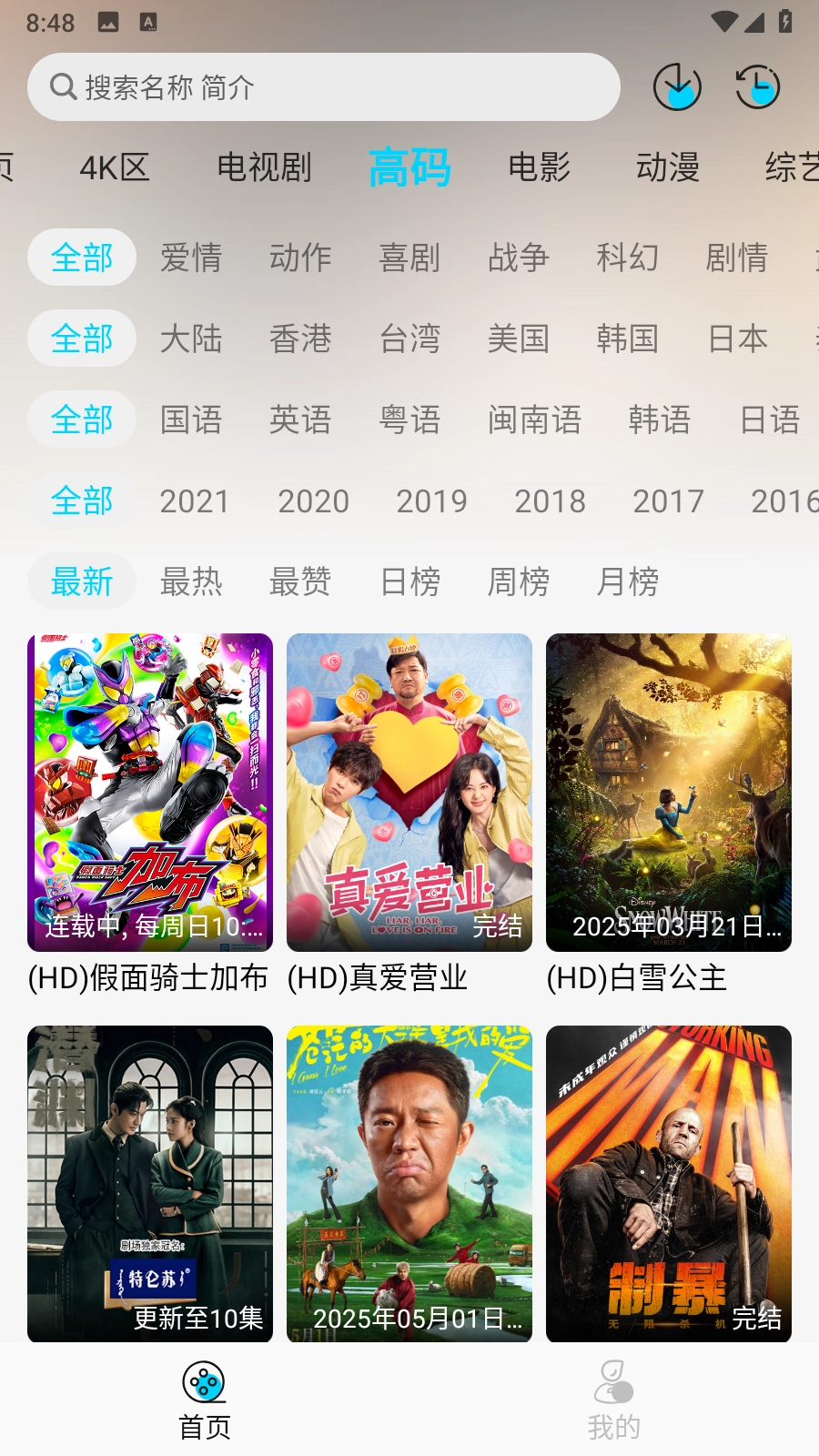Switch to the 4K区 tab

[x=114, y=167]
